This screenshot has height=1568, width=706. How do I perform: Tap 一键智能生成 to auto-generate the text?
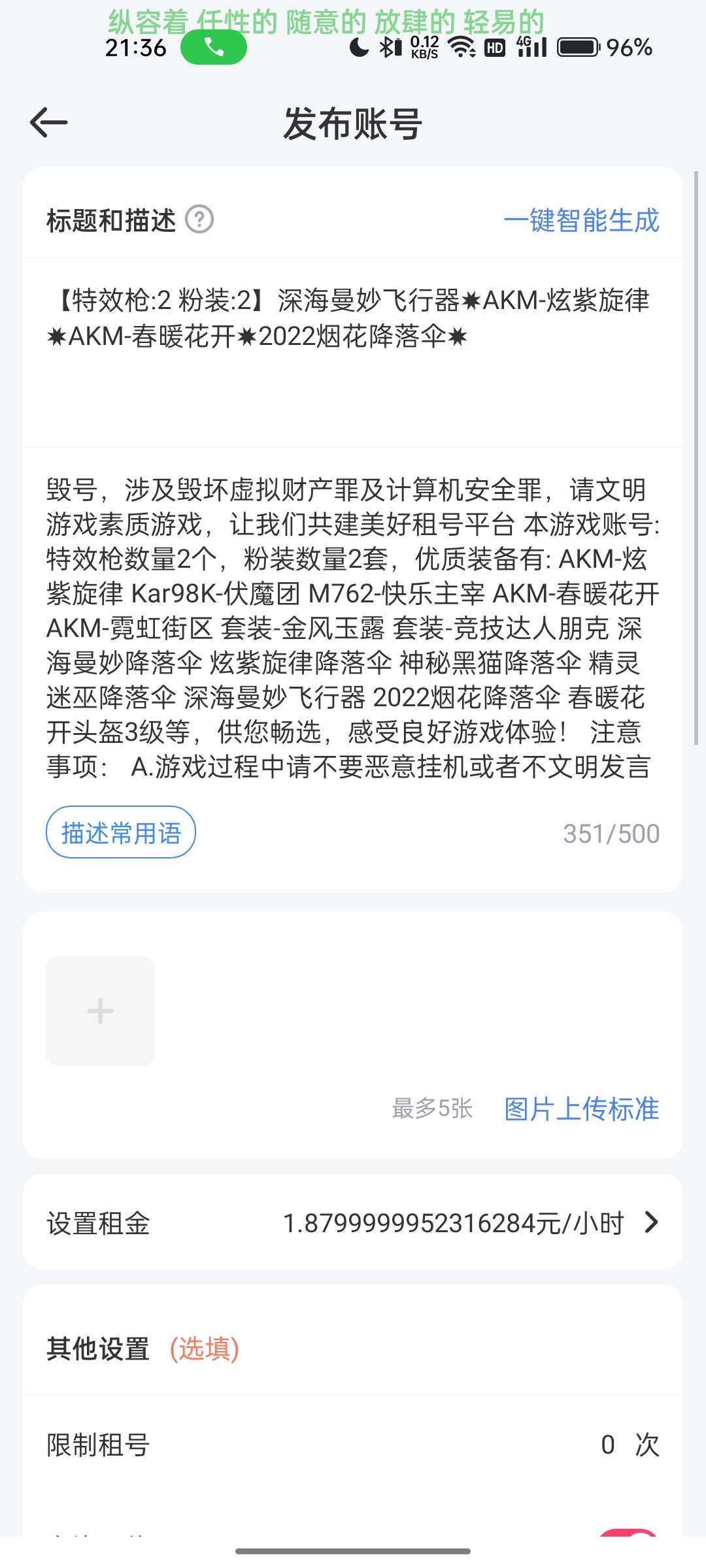581,220
